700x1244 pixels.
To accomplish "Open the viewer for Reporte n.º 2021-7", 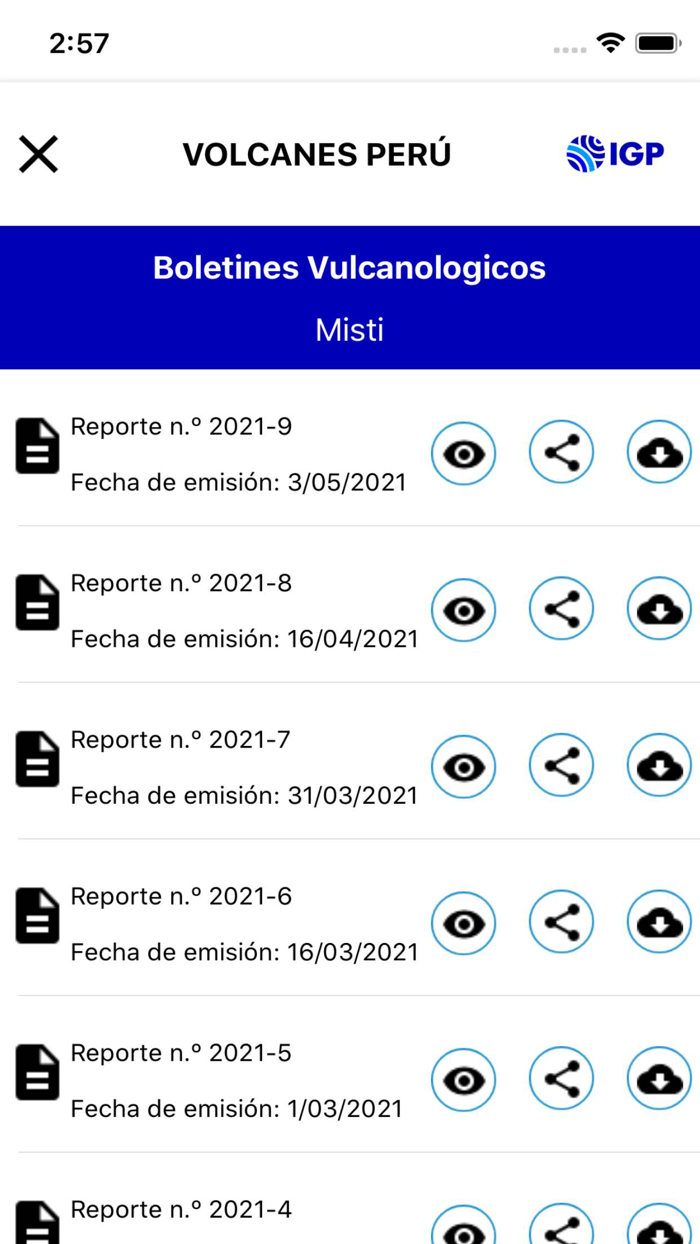I will pyautogui.click(x=463, y=767).
